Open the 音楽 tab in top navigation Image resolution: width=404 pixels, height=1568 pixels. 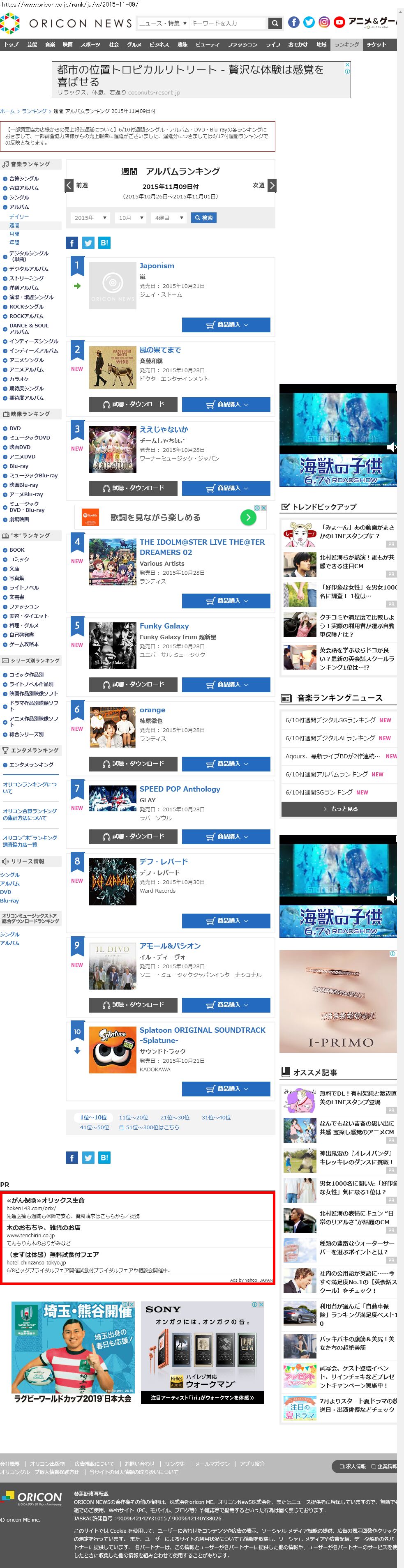tap(50, 44)
